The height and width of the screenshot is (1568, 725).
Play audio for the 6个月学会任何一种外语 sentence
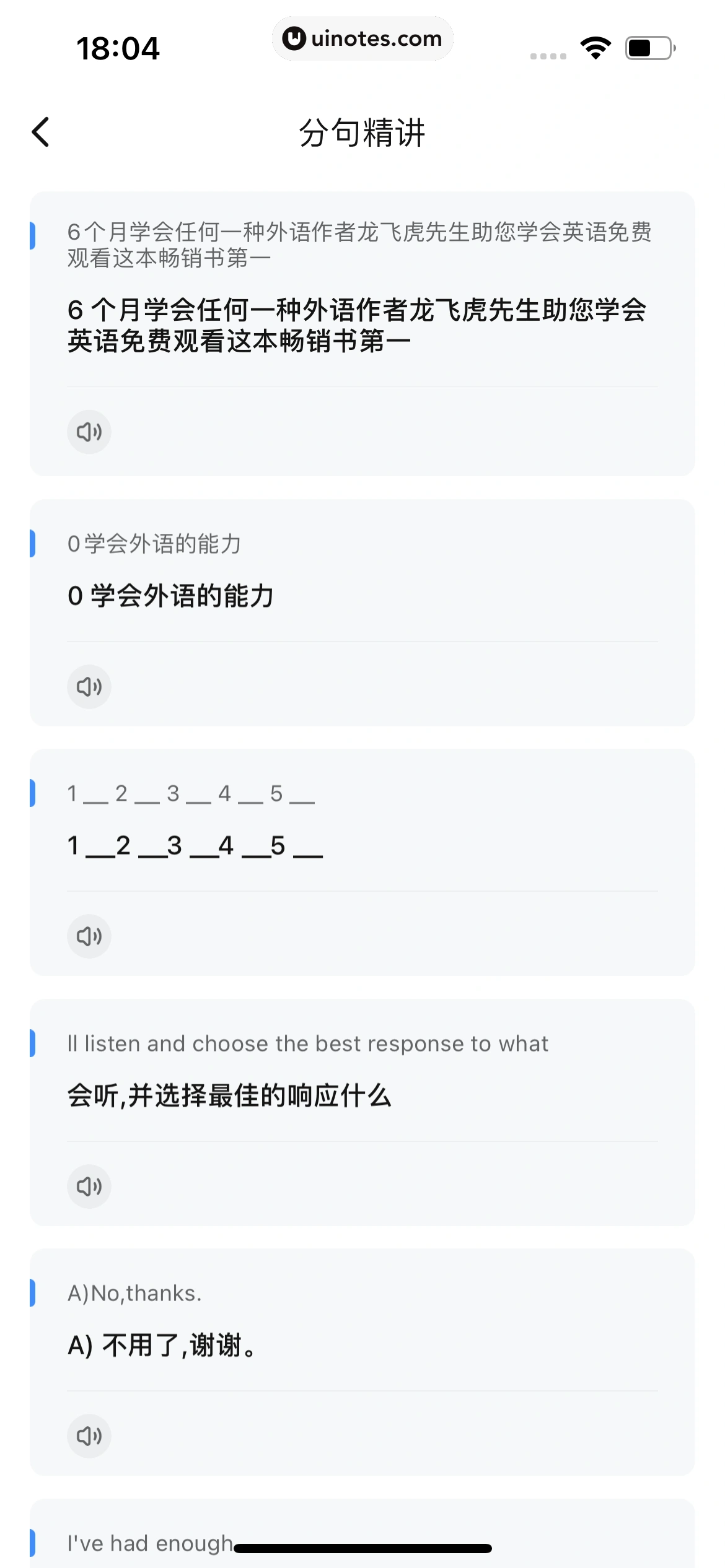89,432
